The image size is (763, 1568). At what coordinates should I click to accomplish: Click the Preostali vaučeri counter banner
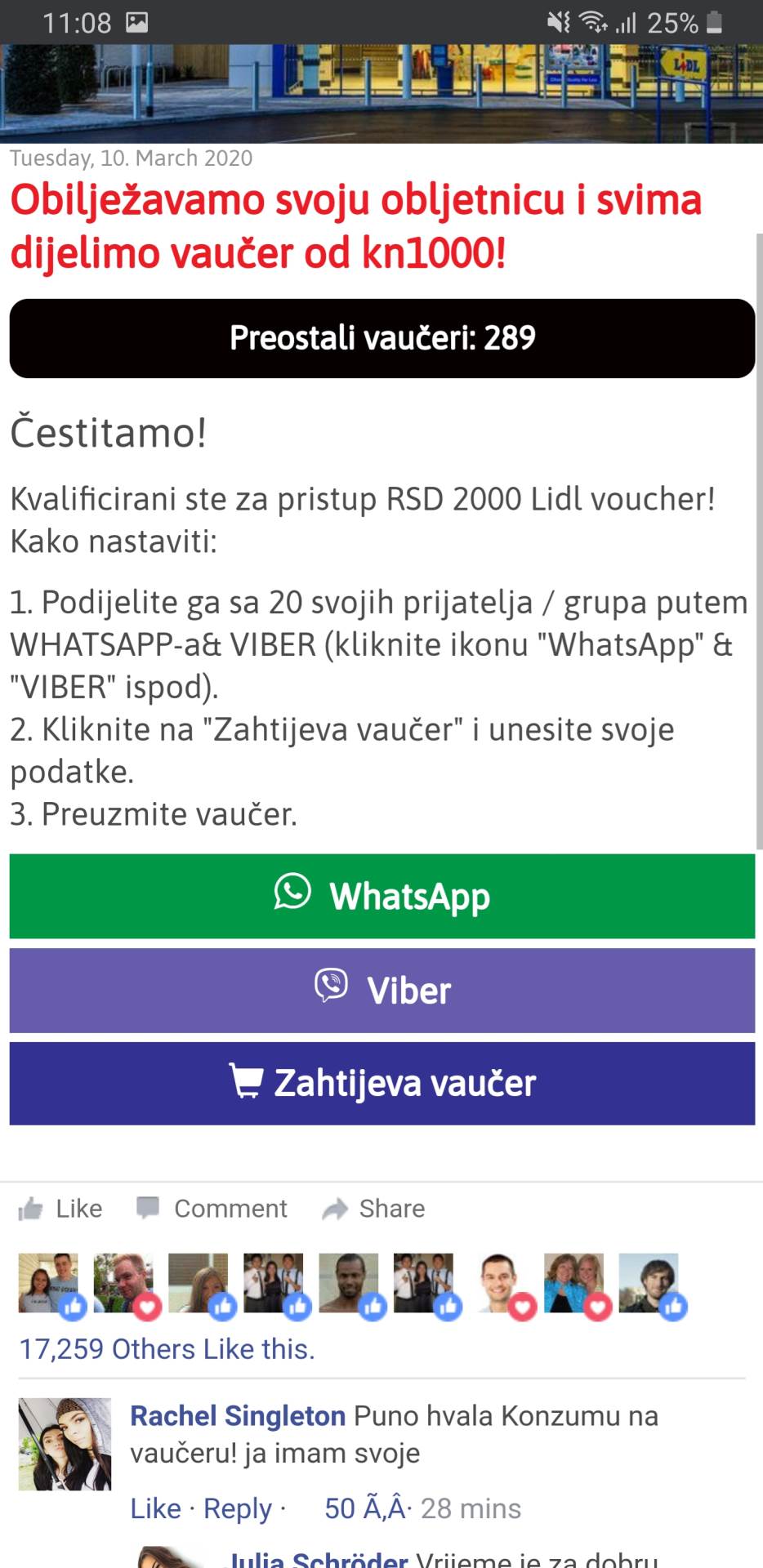381,337
